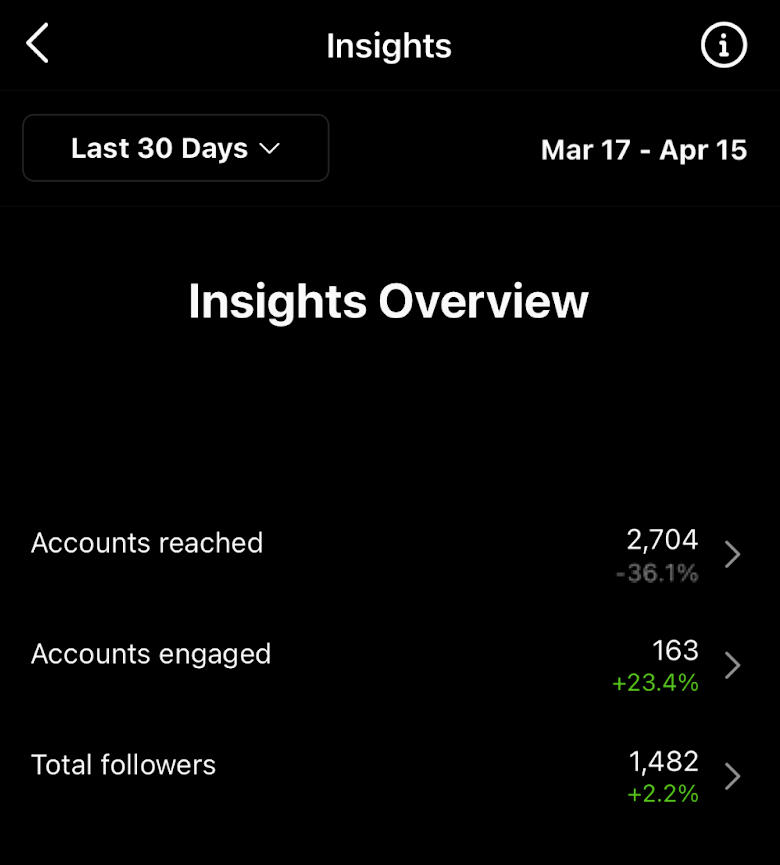Image resolution: width=780 pixels, height=865 pixels.
Task: Open Total followers breakdown
Action: [x=731, y=777]
